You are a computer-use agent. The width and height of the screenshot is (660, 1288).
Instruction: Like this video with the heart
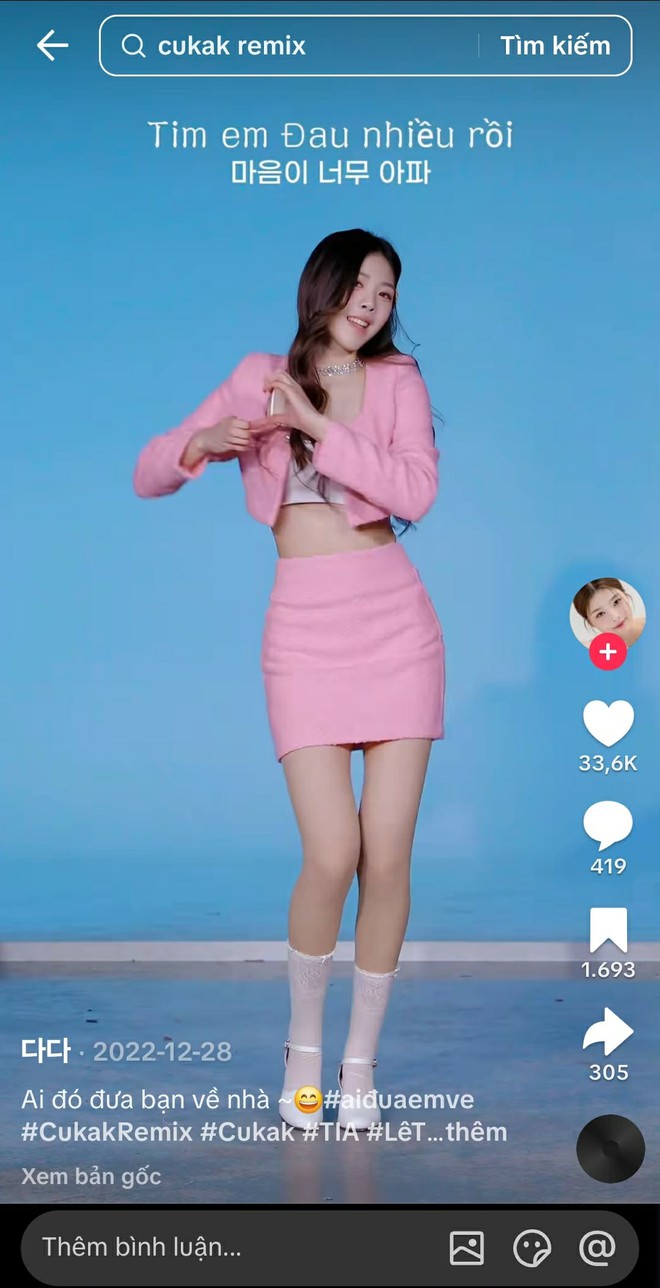(x=608, y=723)
